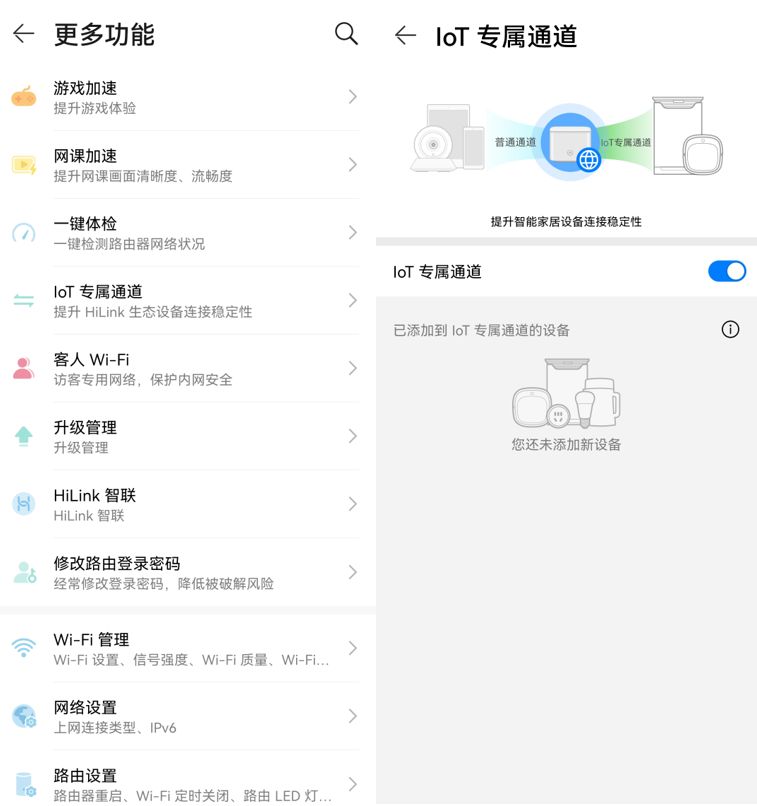Open search in 更多功能

click(x=346, y=34)
